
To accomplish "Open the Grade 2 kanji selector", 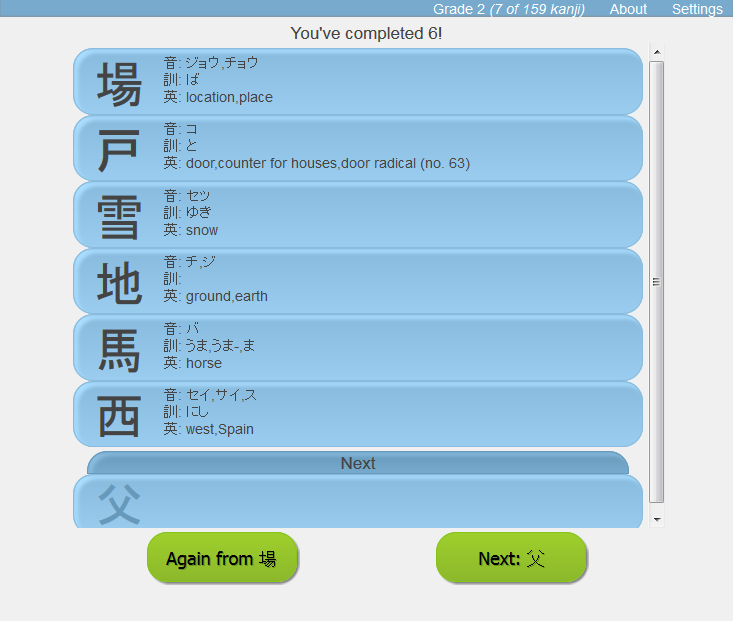I will [508, 9].
